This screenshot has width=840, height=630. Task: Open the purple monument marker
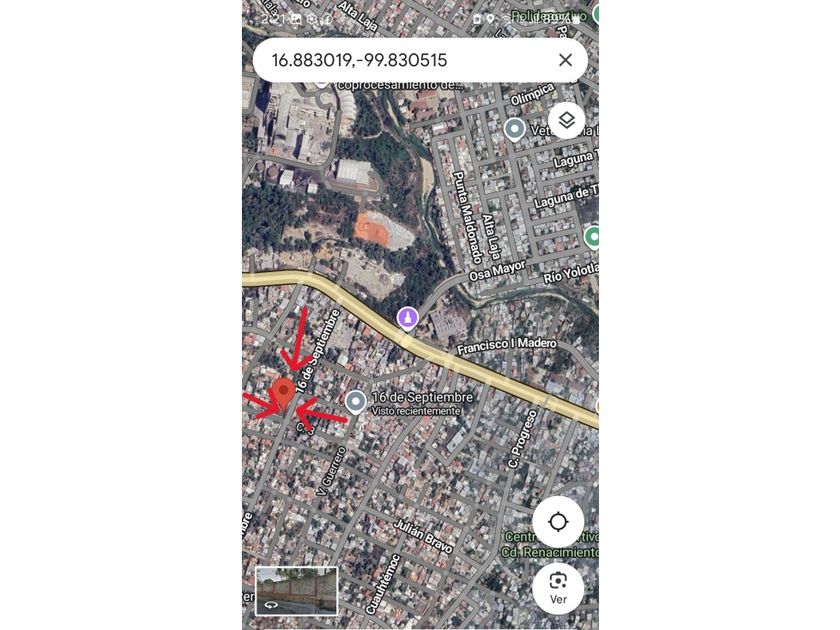[407, 318]
